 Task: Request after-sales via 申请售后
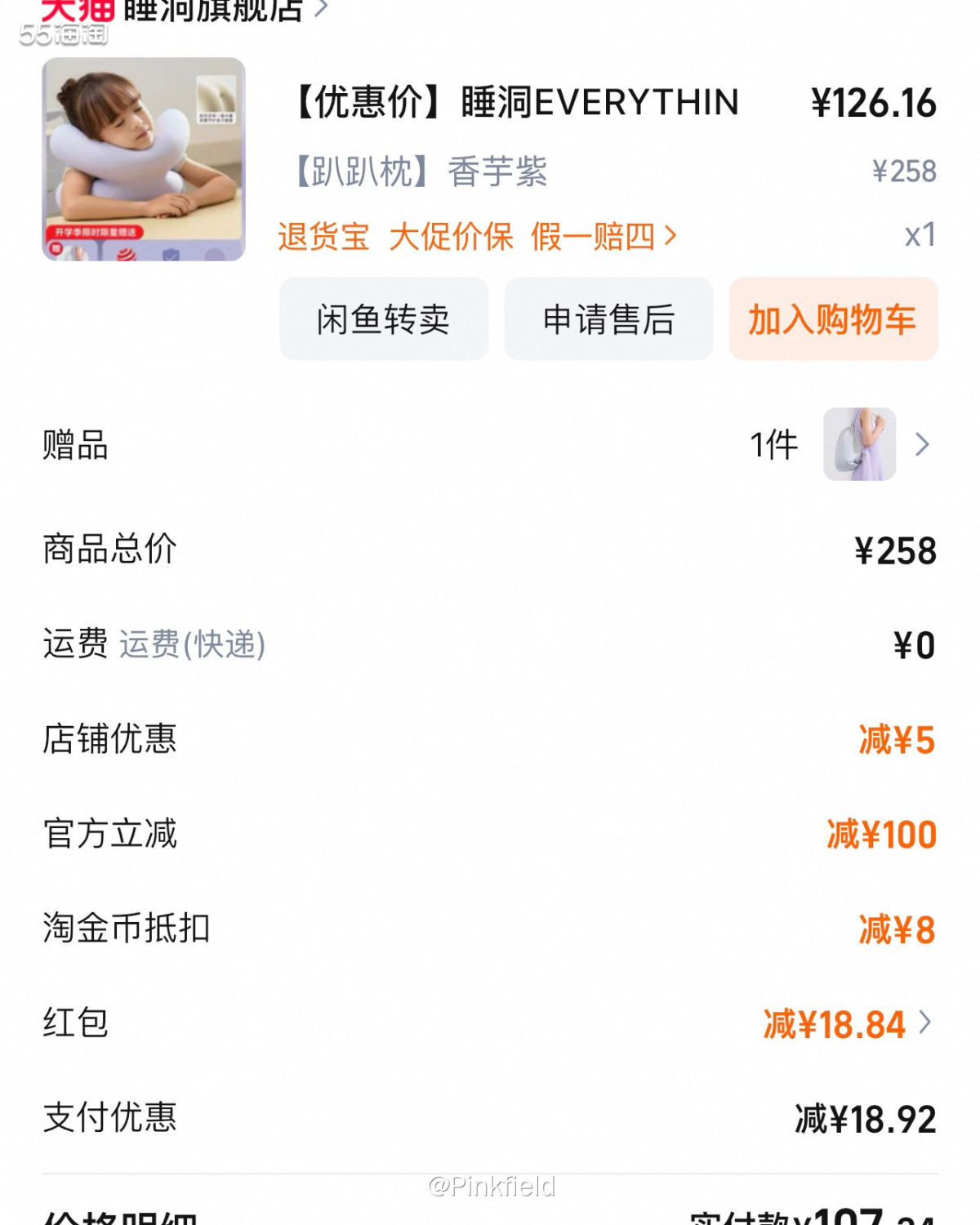point(608,319)
